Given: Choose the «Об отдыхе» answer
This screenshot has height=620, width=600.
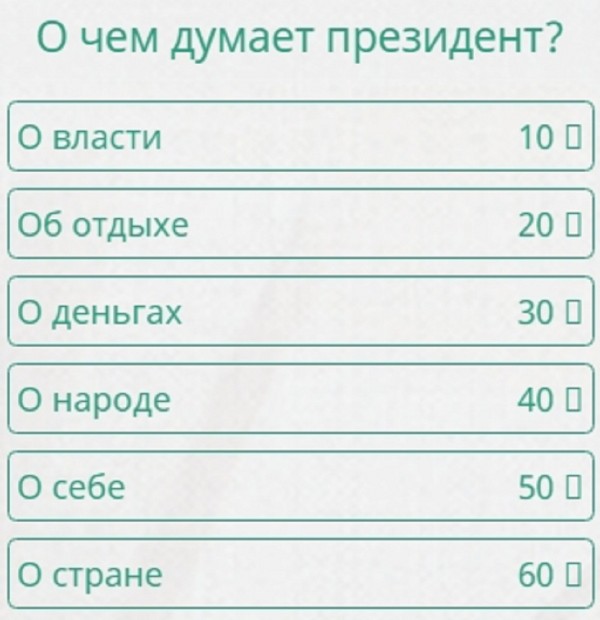Looking at the screenshot, I should coord(300,226).
